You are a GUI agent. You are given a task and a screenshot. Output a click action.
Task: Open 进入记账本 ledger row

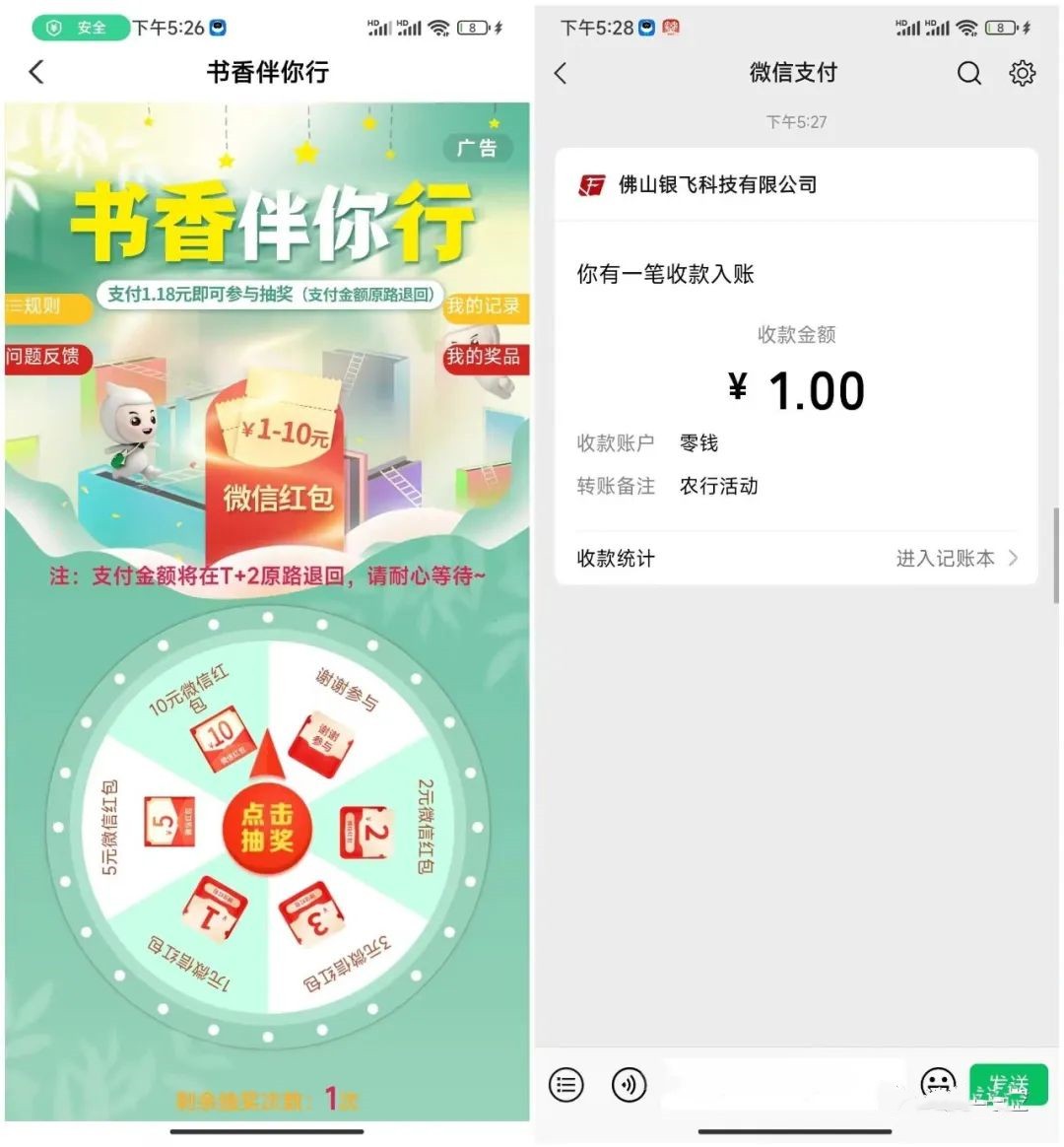tap(956, 559)
